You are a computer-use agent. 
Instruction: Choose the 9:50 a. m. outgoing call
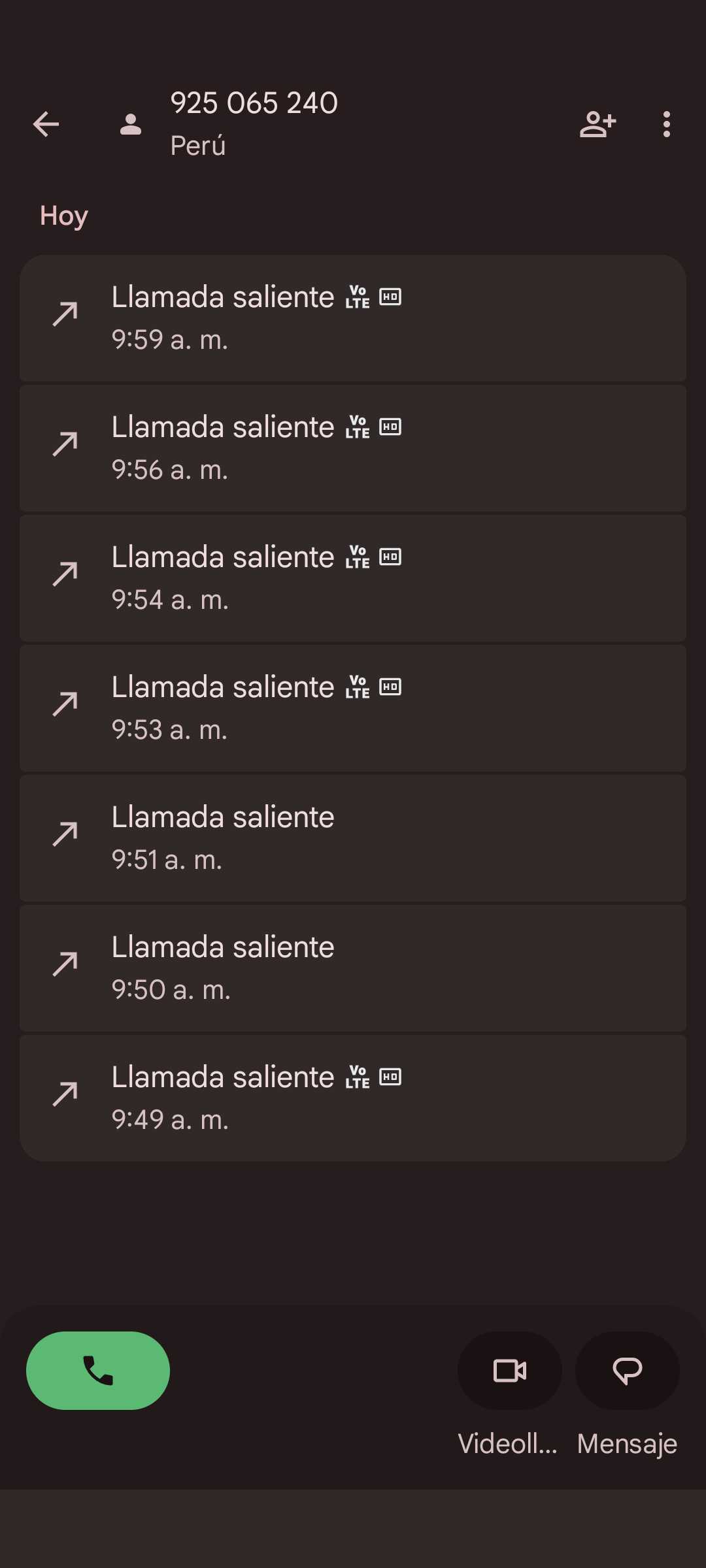pos(353,968)
